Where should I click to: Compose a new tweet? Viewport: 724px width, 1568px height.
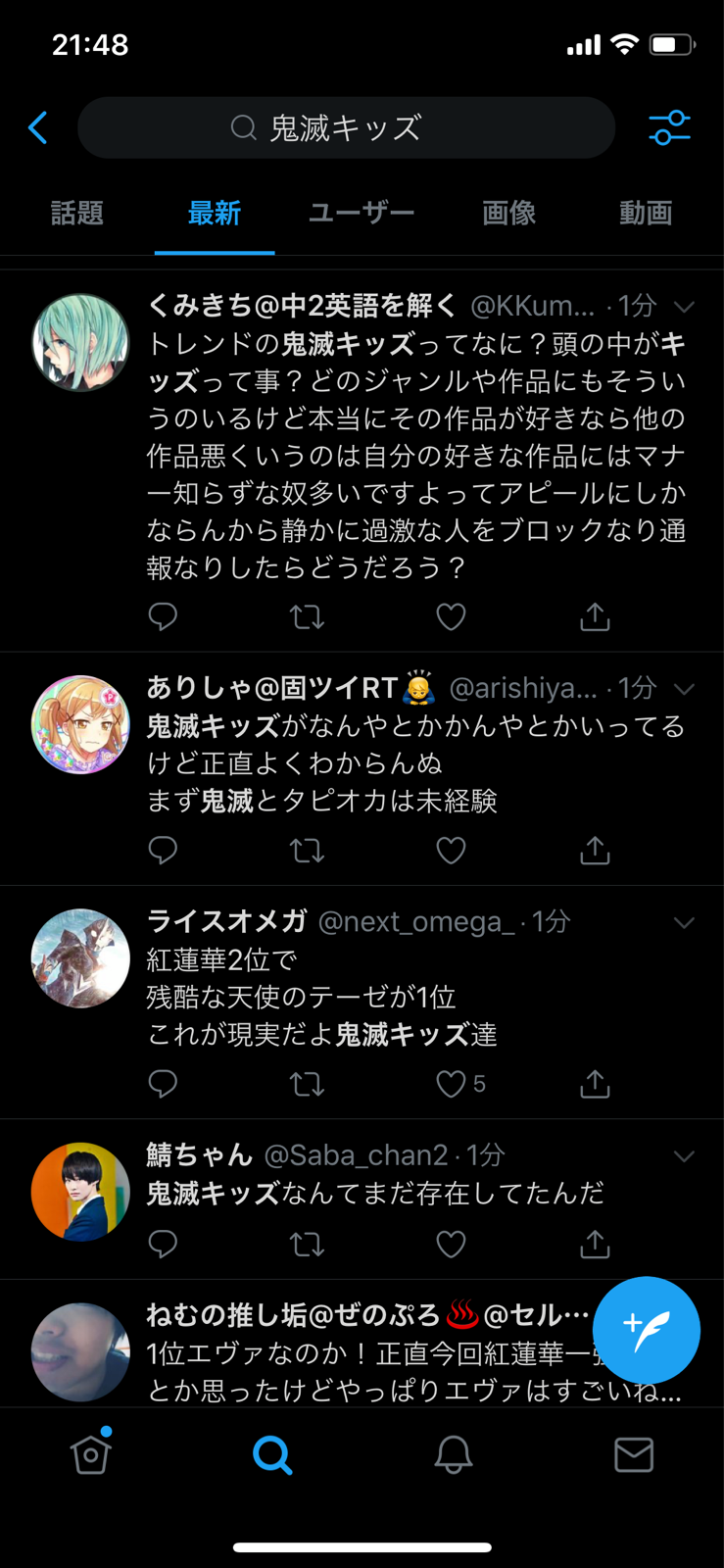646,1330
